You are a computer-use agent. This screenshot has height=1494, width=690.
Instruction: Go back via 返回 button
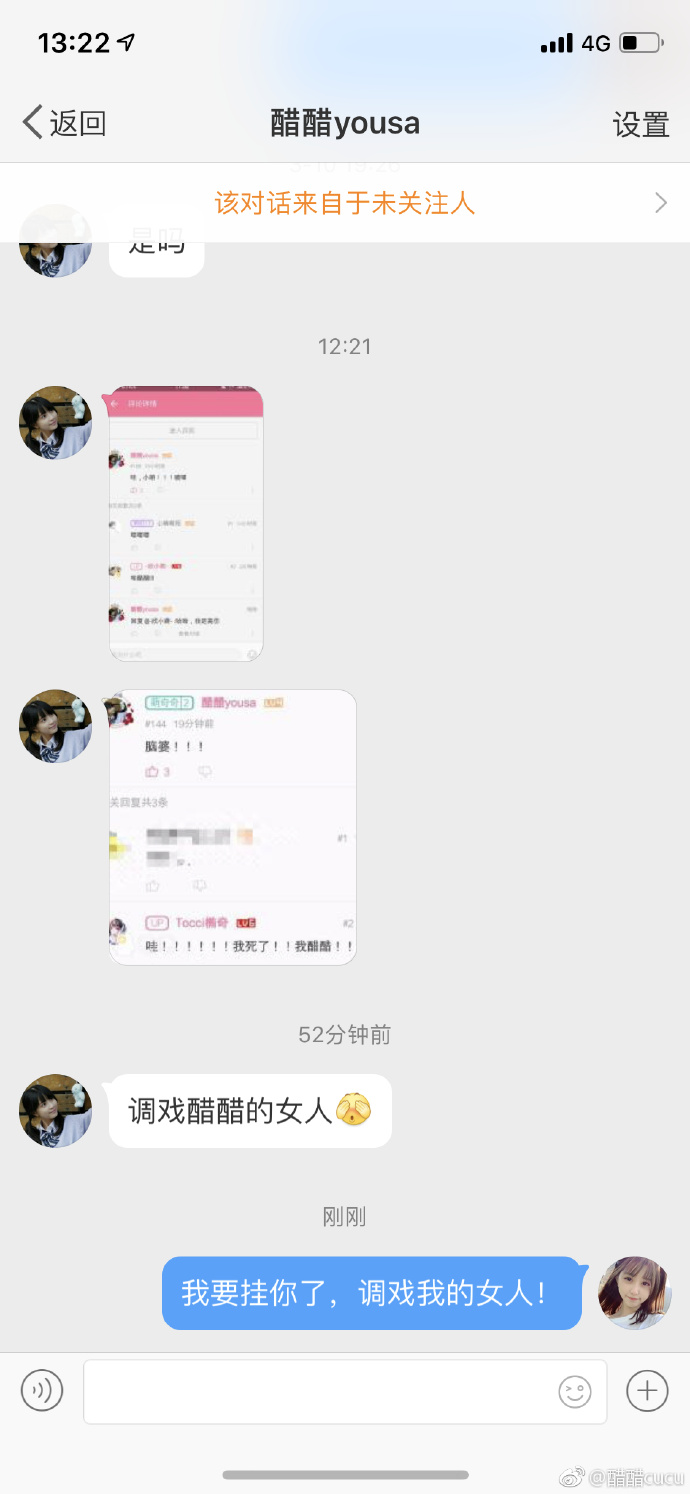pyautogui.click(x=64, y=124)
